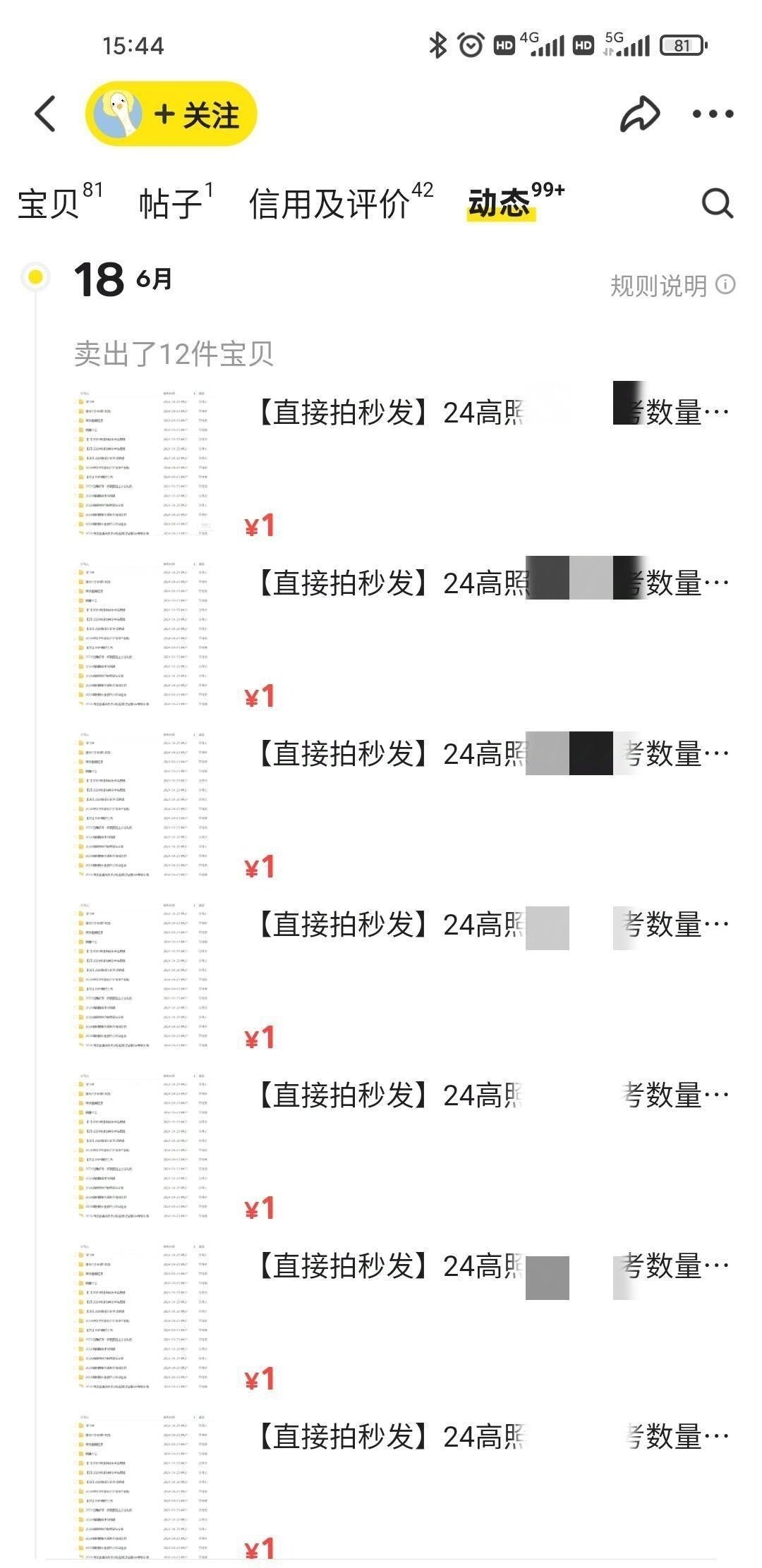
Task: View 规则说明 rules explanation
Action: pos(672,286)
